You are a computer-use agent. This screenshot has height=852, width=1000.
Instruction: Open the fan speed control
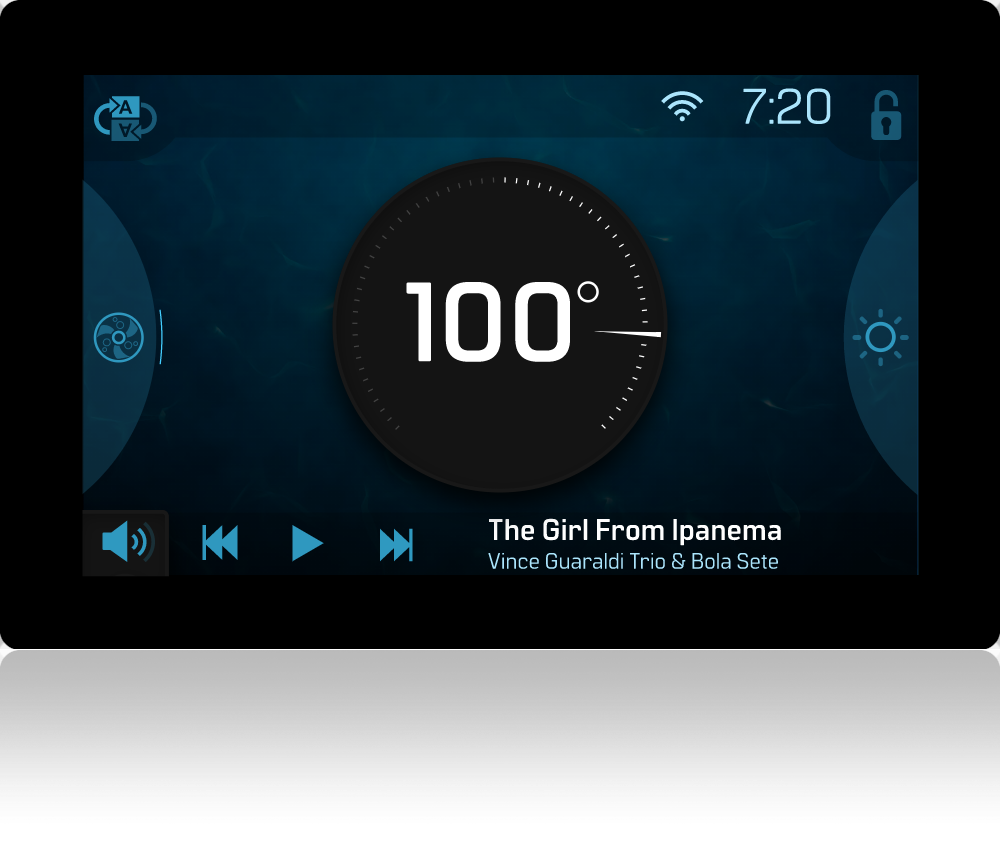click(118, 338)
